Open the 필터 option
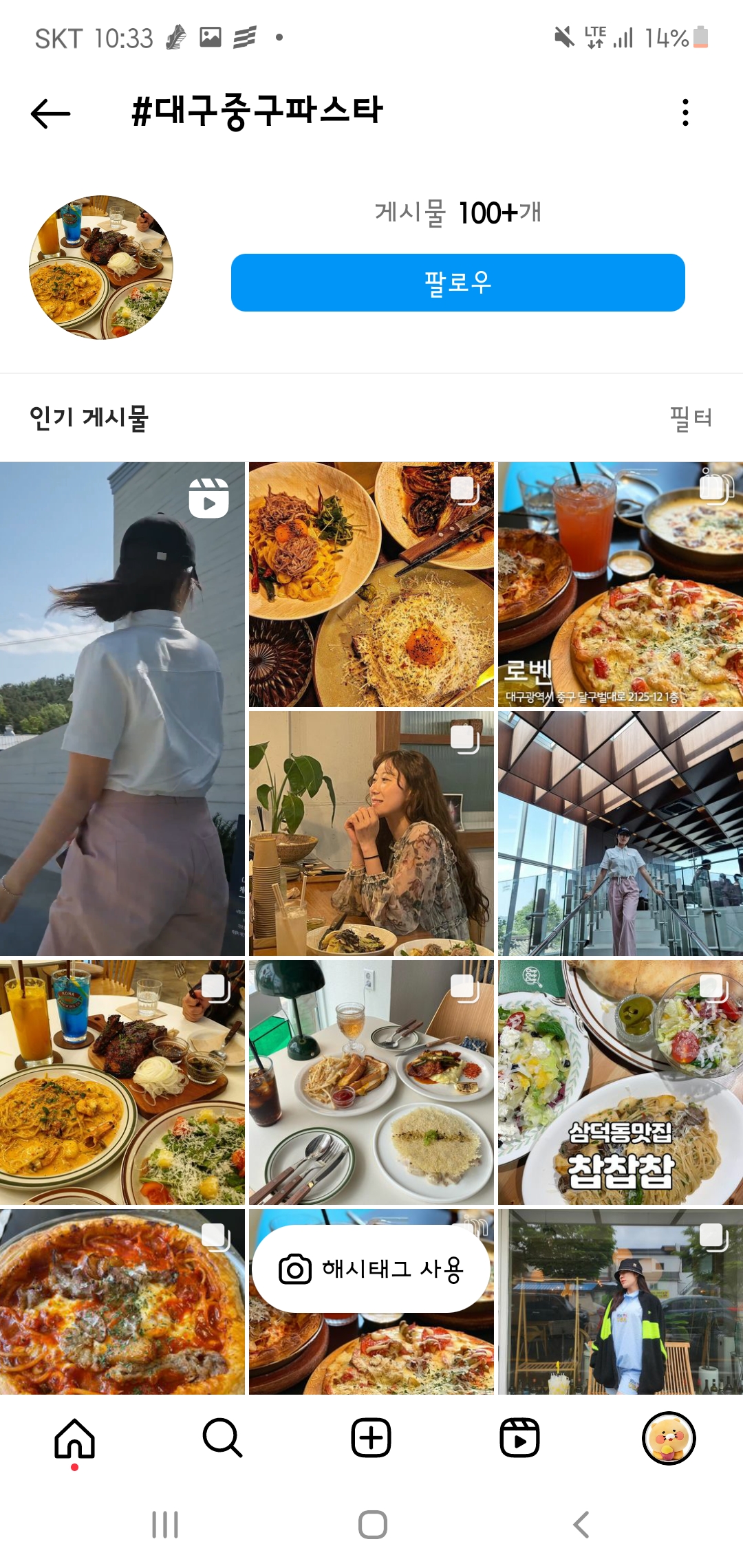The height and width of the screenshot is (1568, 743). 691,417
